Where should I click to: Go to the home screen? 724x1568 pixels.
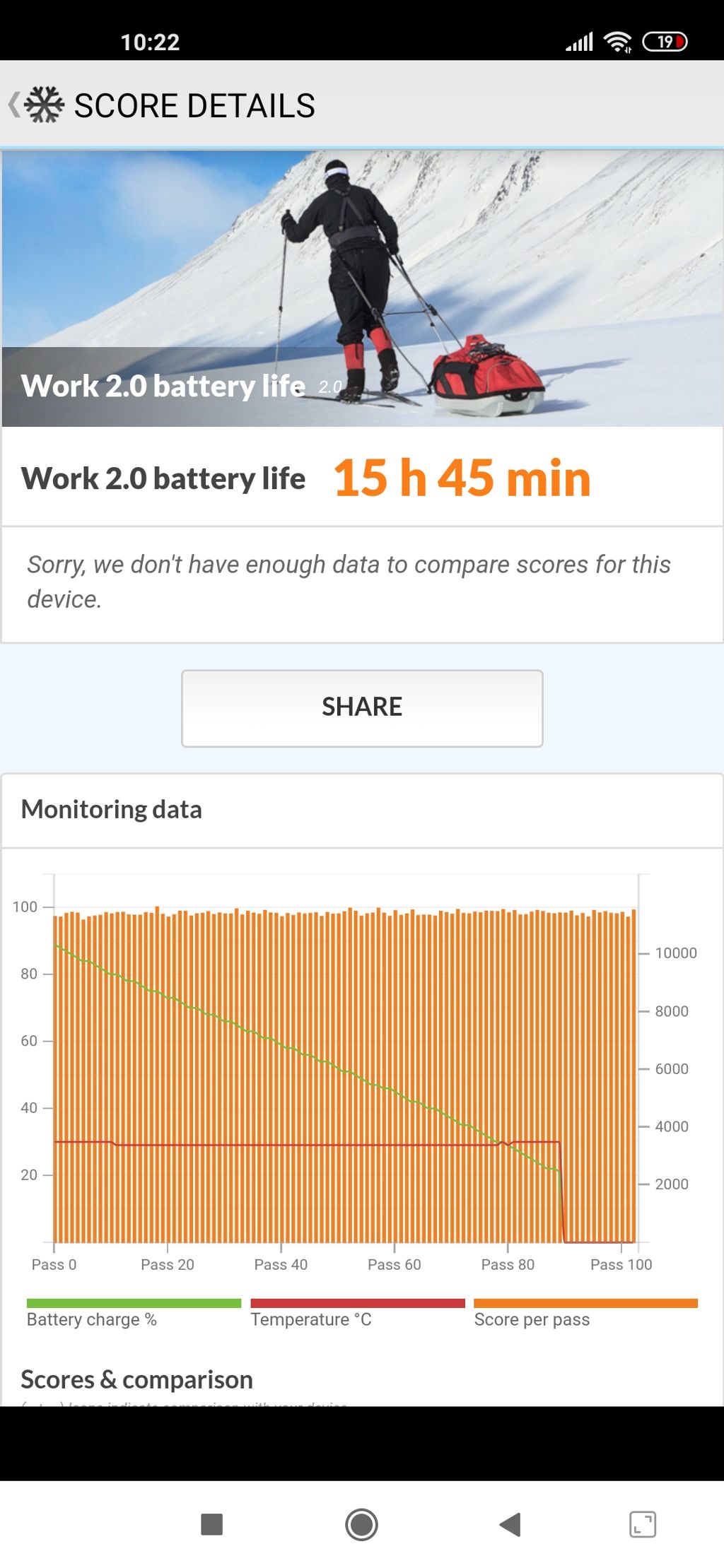coord(361,1524)
